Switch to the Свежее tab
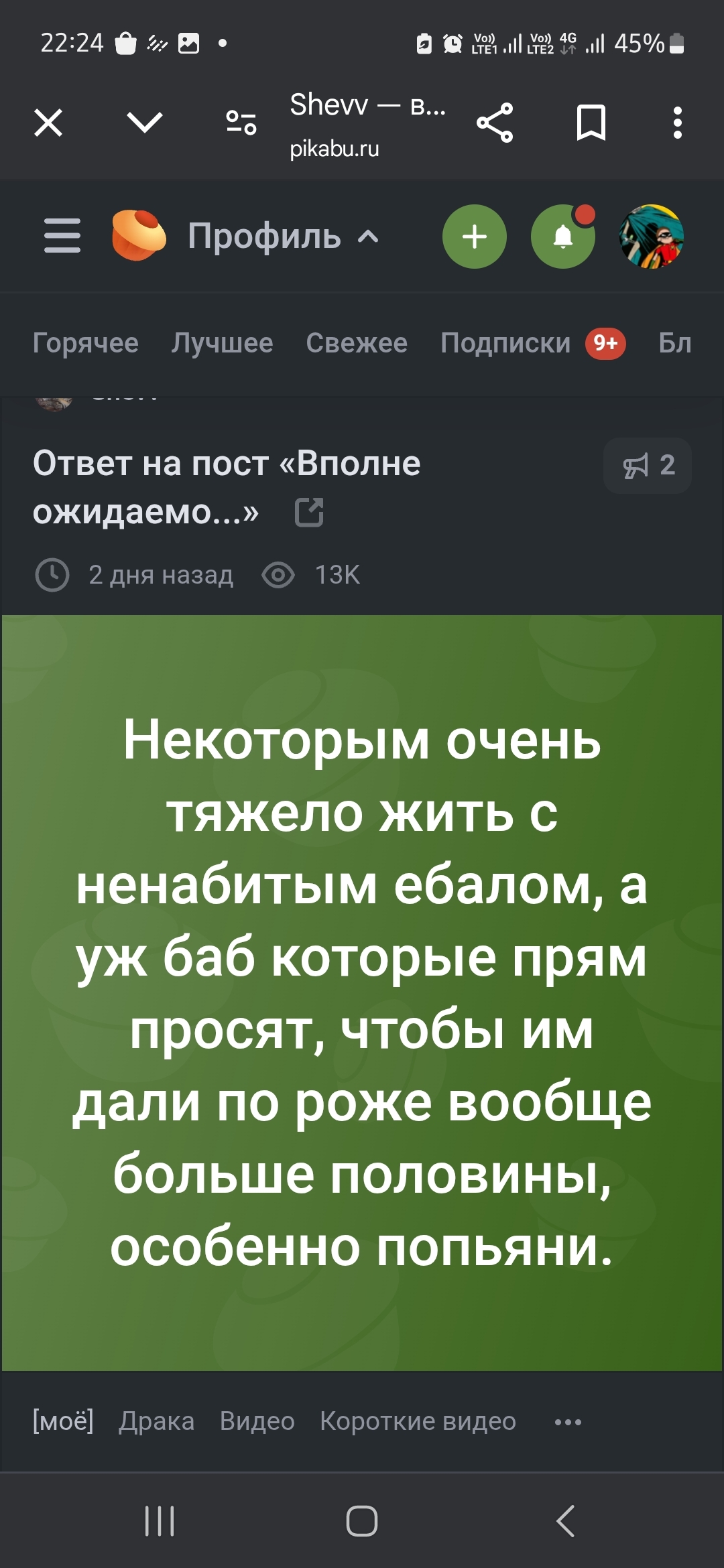The image size is (724, 1568). click(357, 343)
